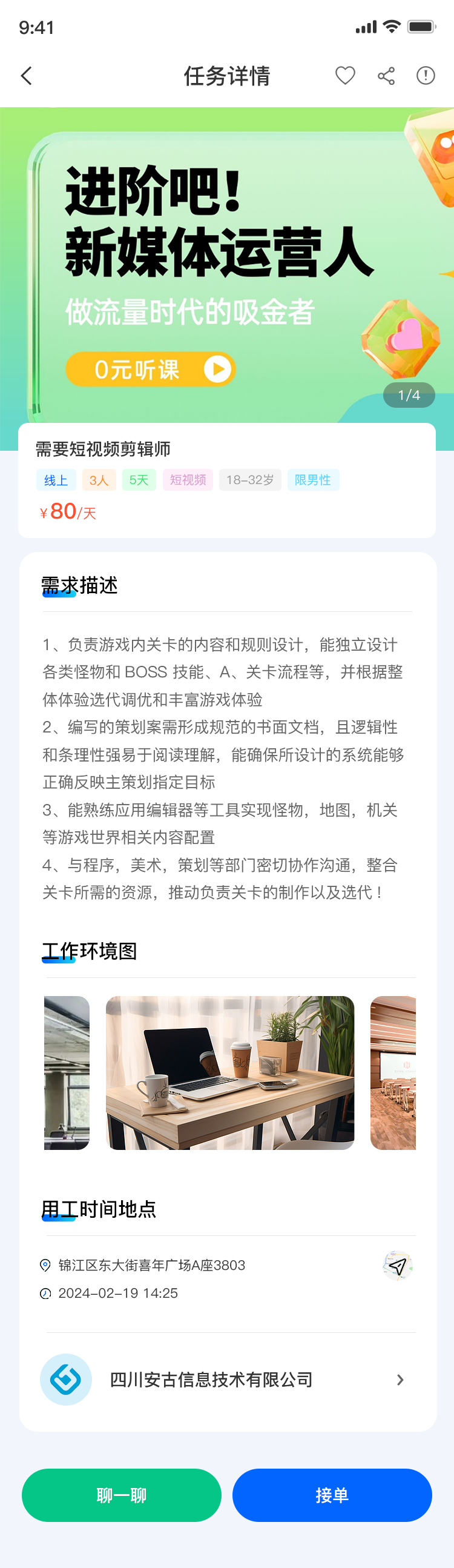Open the 新媒体运营人 course banner
Viewport: 454px width, 1568px height.
(x=226, y=274)
